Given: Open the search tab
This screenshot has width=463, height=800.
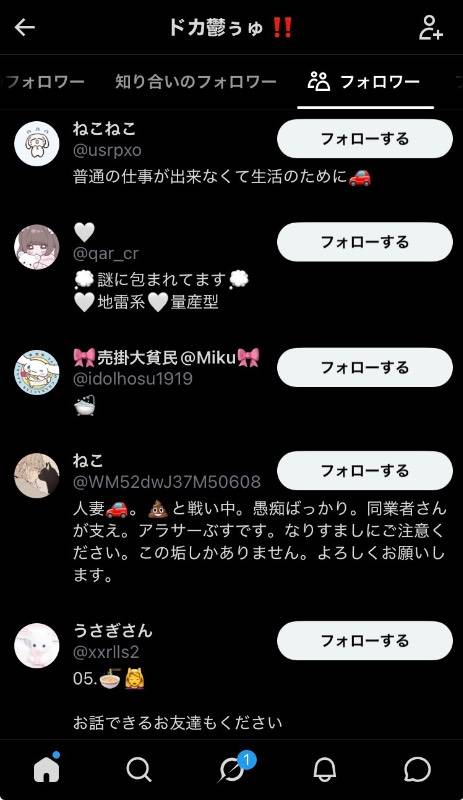Looking at the screenshot, I should pyautogui.click(x=138, y=769).
